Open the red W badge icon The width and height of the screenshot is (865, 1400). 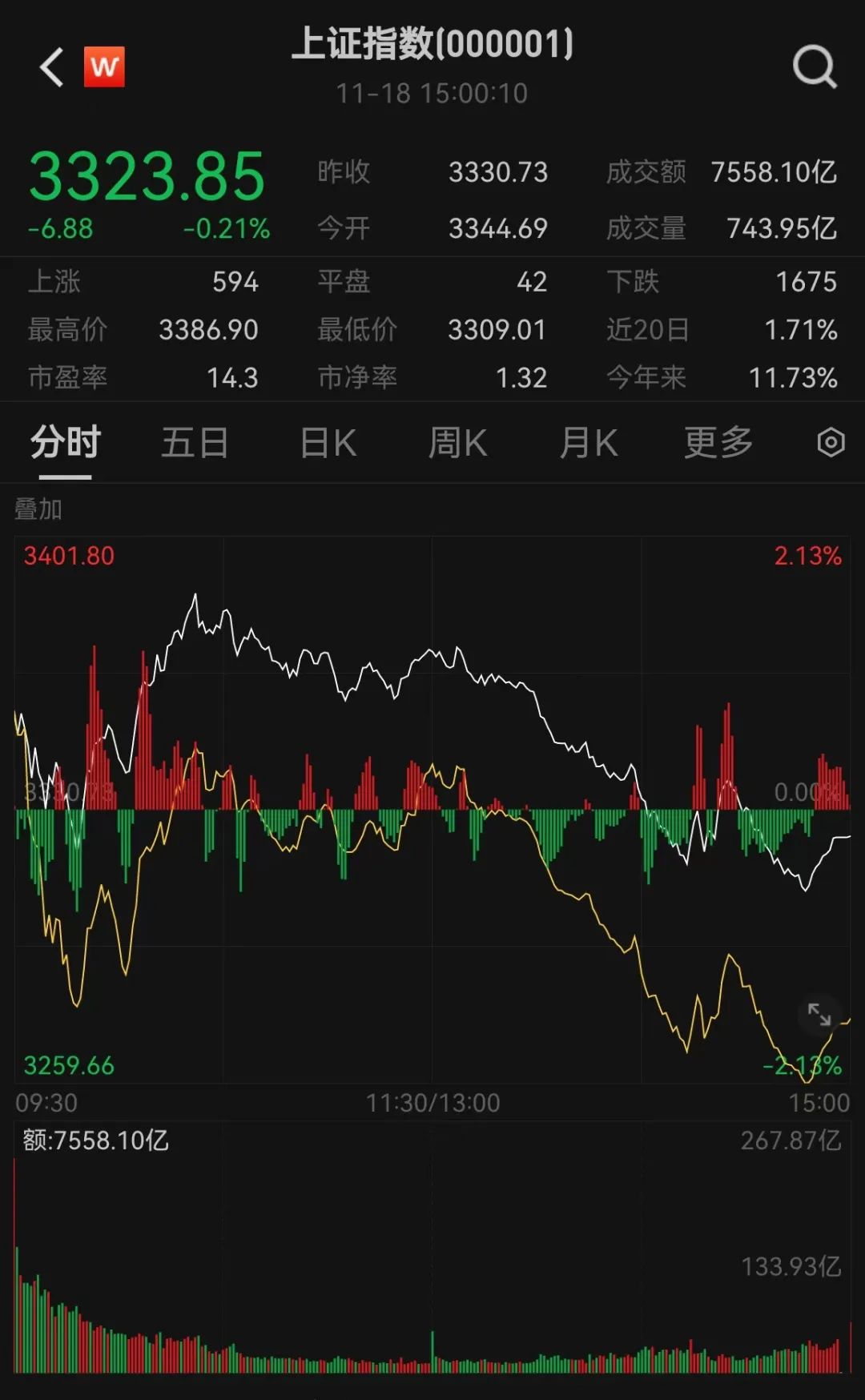tap(104, 67)
